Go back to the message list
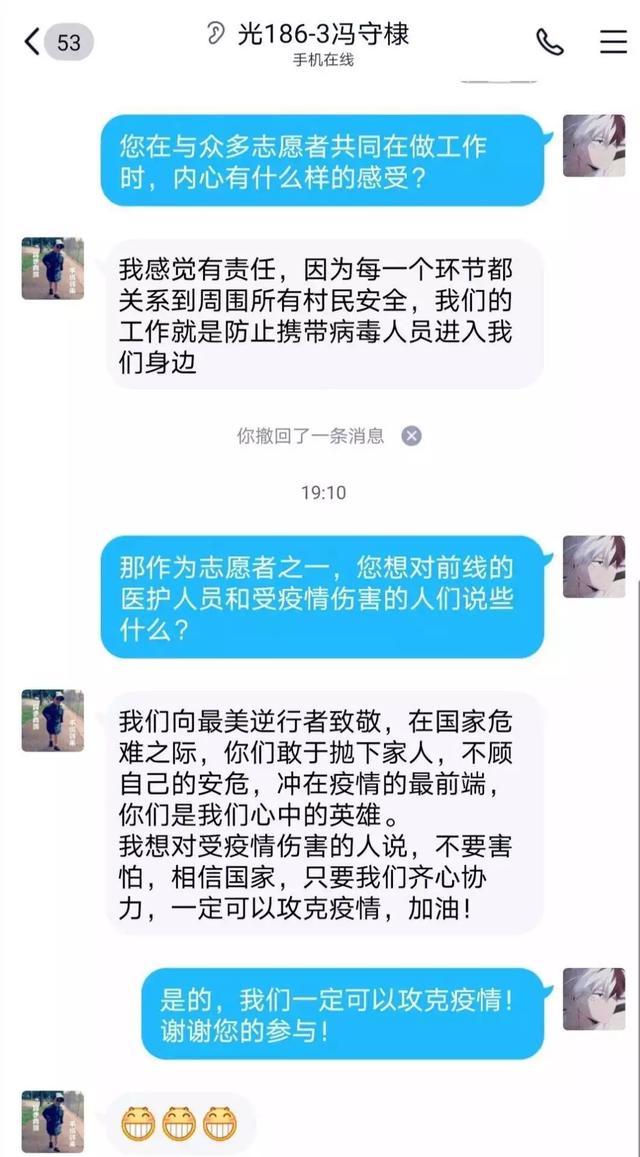The image size is (640, 1157). tap(34, 43)
